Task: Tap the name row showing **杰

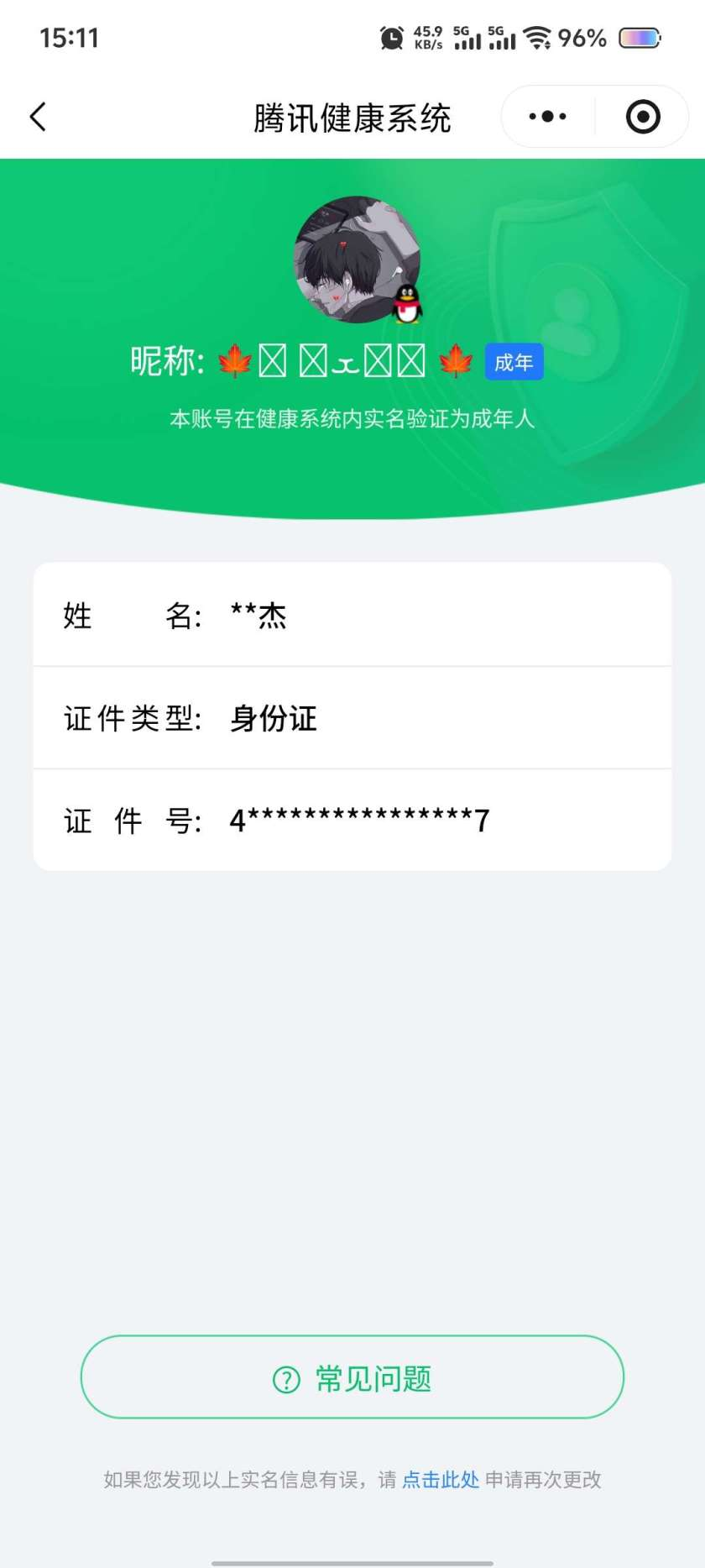Action: [352, 614]
